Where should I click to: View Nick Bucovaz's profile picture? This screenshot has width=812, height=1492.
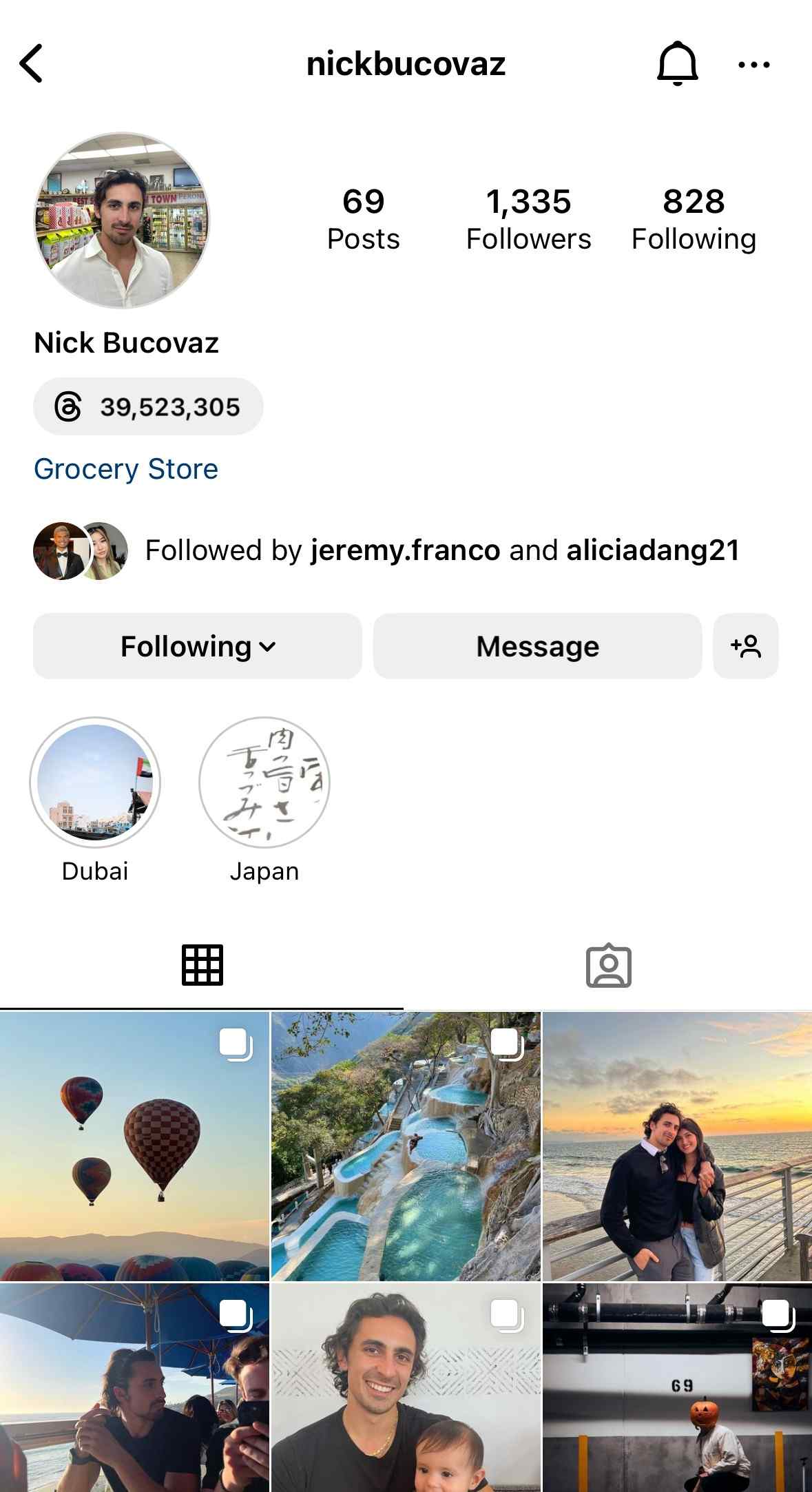[x=123, y=220]
